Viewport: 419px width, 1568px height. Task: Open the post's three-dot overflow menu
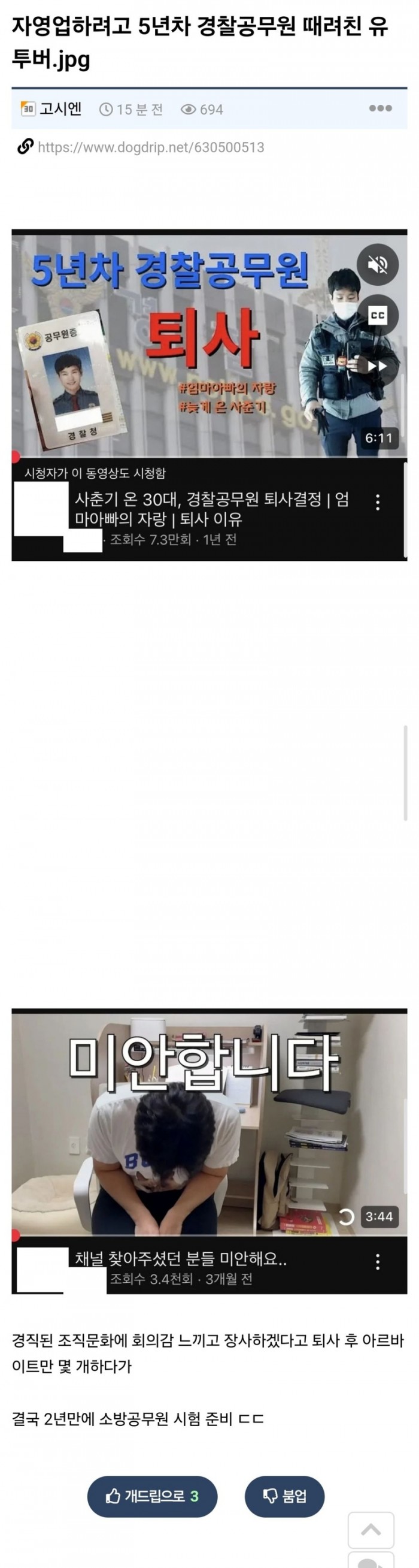tap(380, 108)
